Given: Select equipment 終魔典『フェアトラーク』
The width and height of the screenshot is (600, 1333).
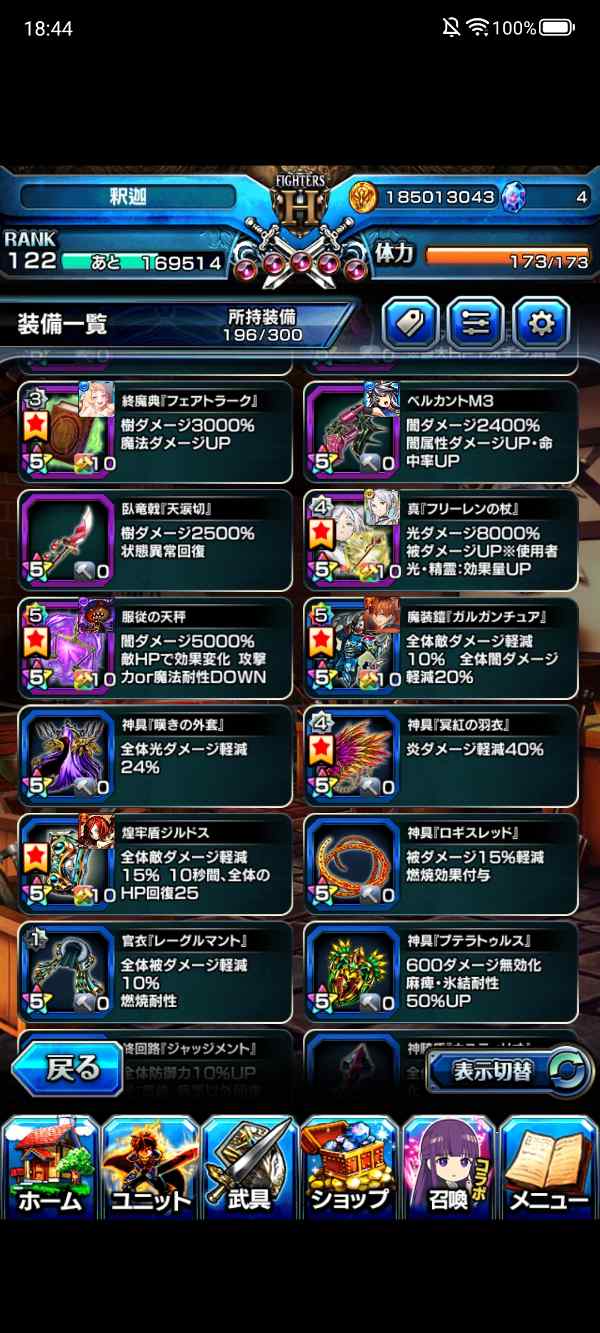Looking at the screenshot, I should pyautogui.click(x=155, y=432).
